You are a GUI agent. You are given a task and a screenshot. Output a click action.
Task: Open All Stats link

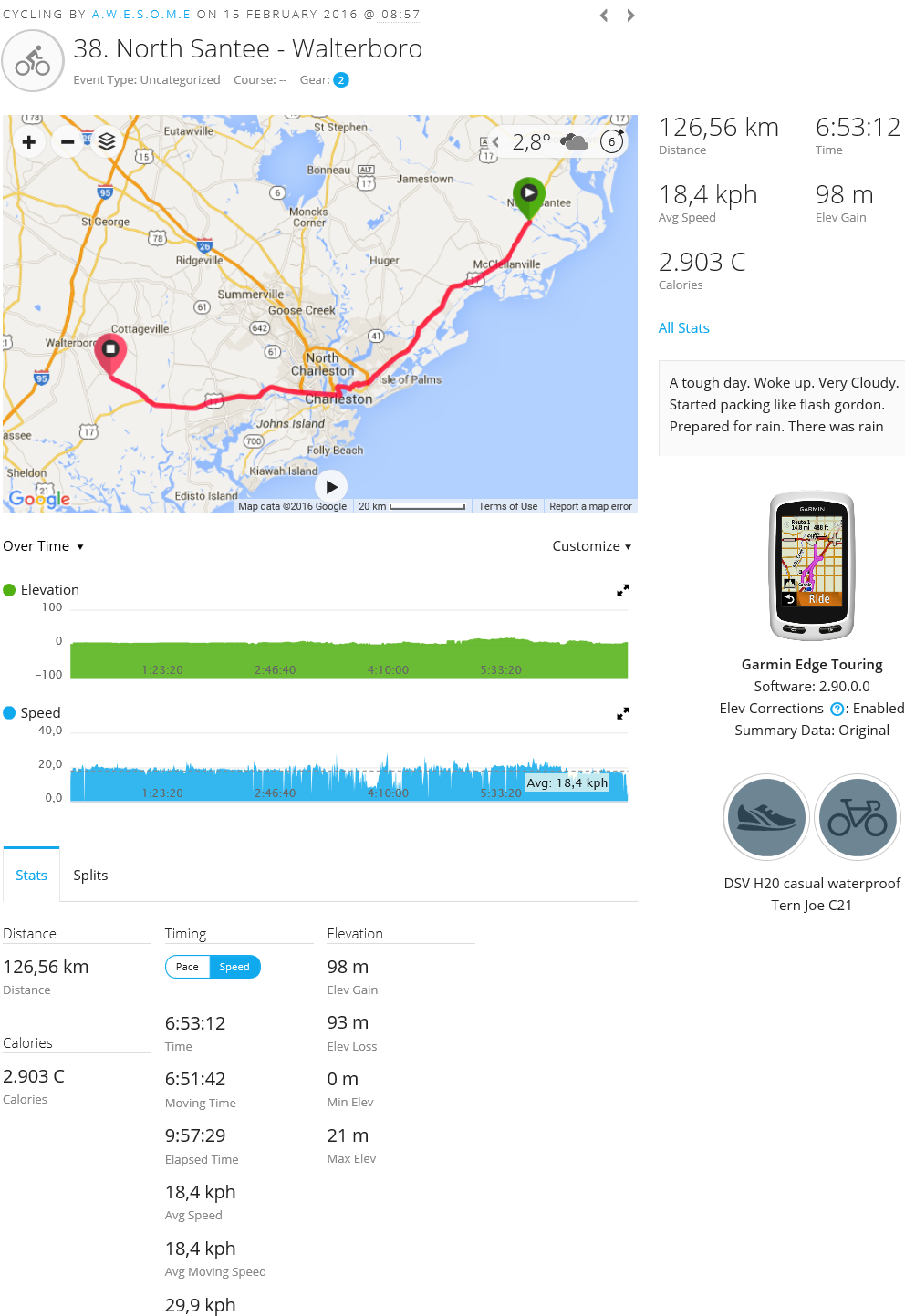click(683, 328)
